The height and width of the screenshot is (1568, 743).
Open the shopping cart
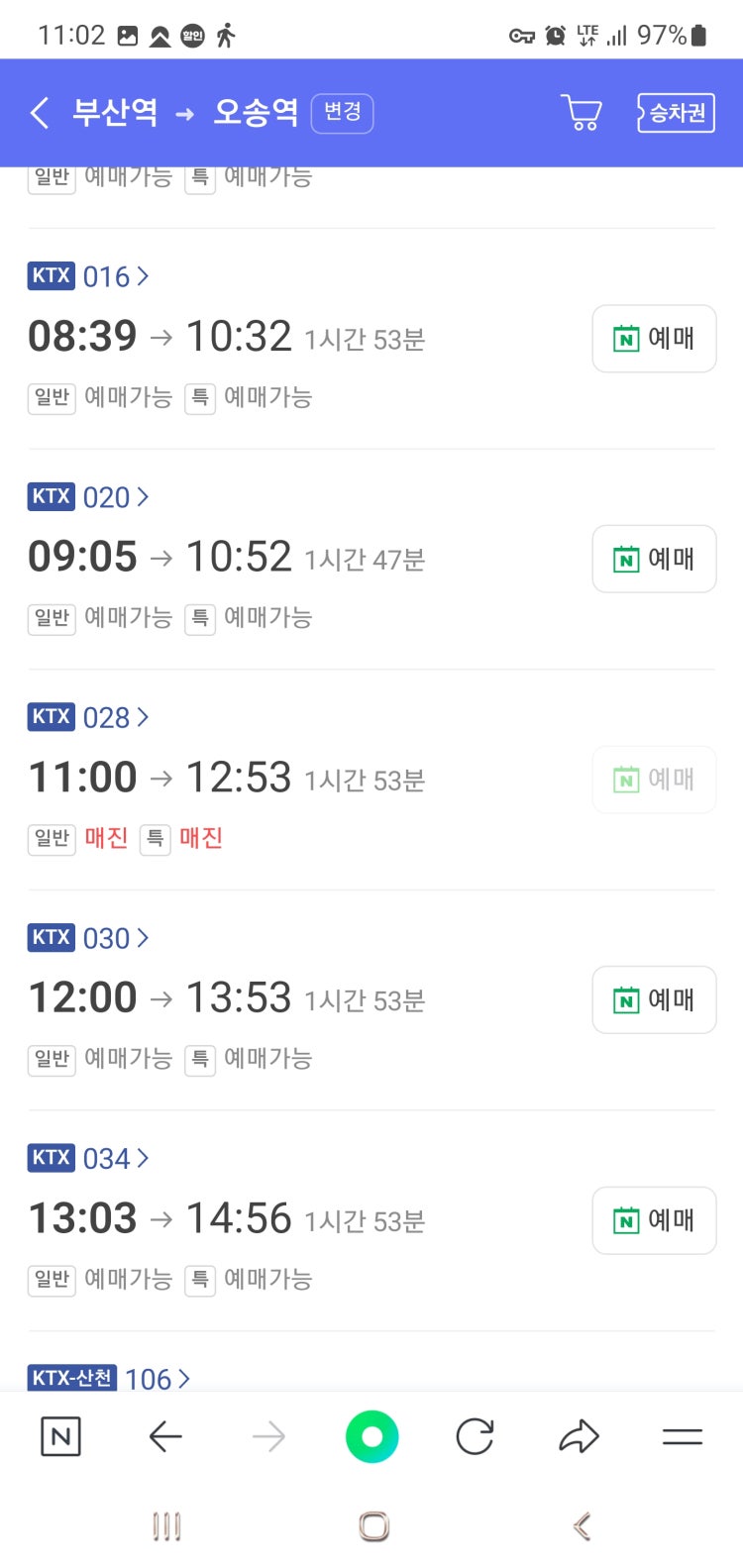(x=582, y=113)
